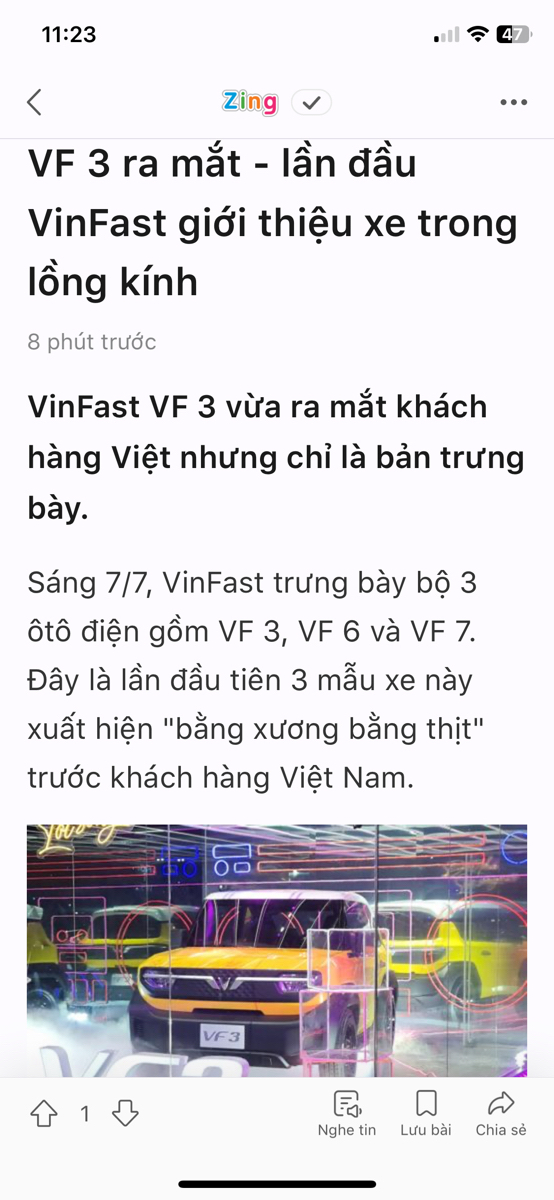Screen dimensions: 554x1200
Task: Open the three-dot overflow menu
Action: [514, 102]
